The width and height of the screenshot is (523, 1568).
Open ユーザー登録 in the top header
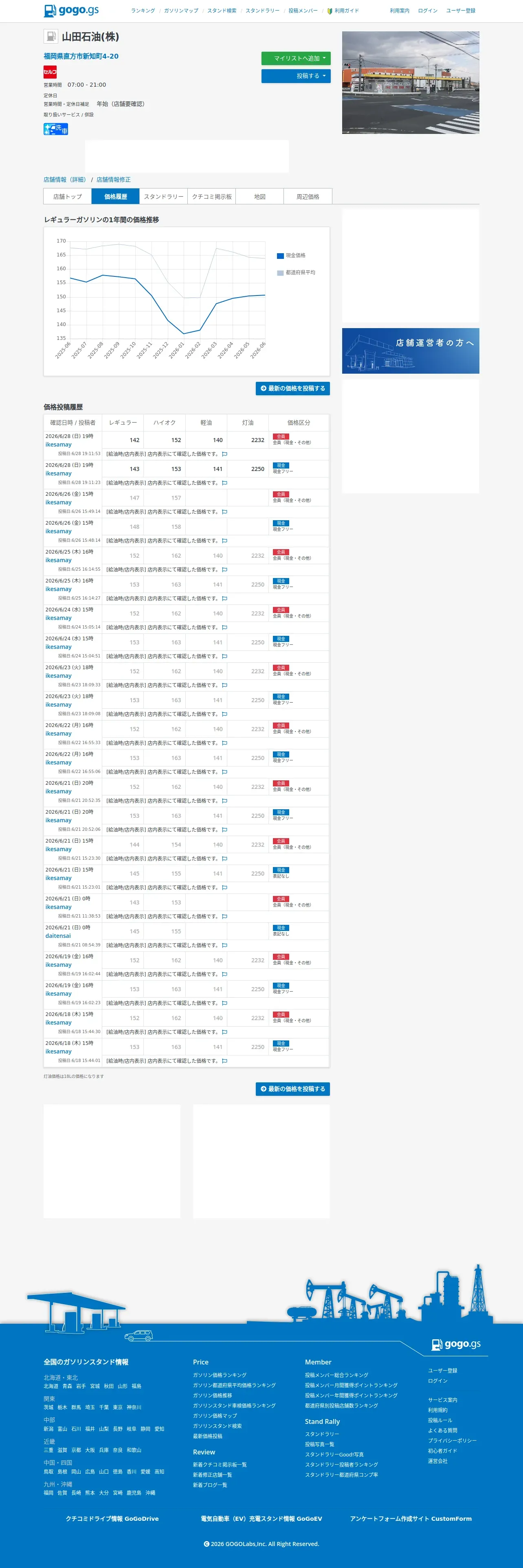460,10
